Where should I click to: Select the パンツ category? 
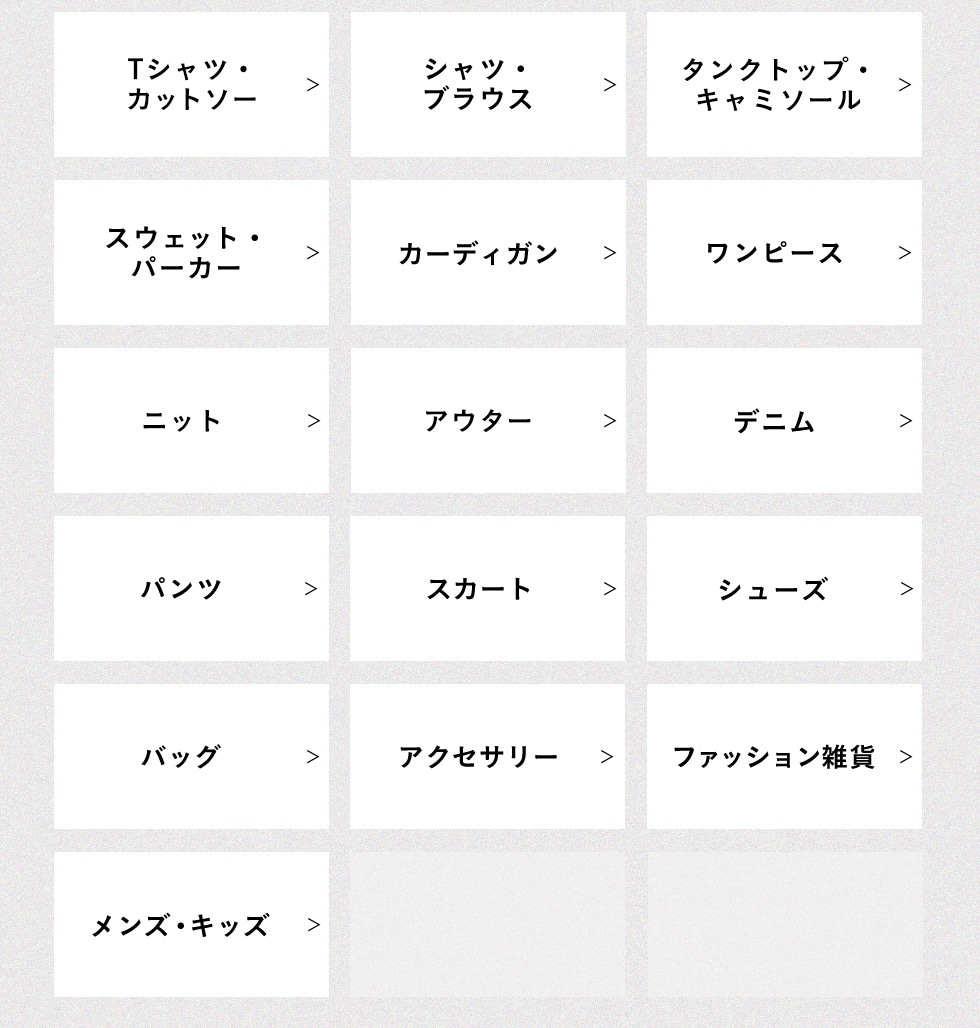click(191, 589)
